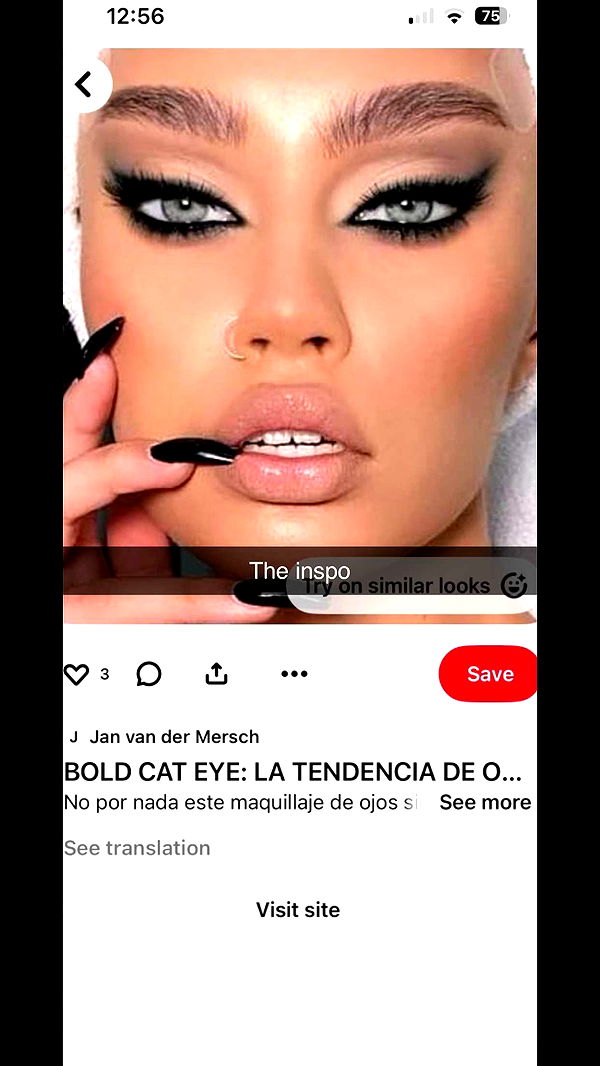Image resolution: width=600 pixels, height=1066 pixels.
Task: Go back using the arrow icon
Action: 85,85
